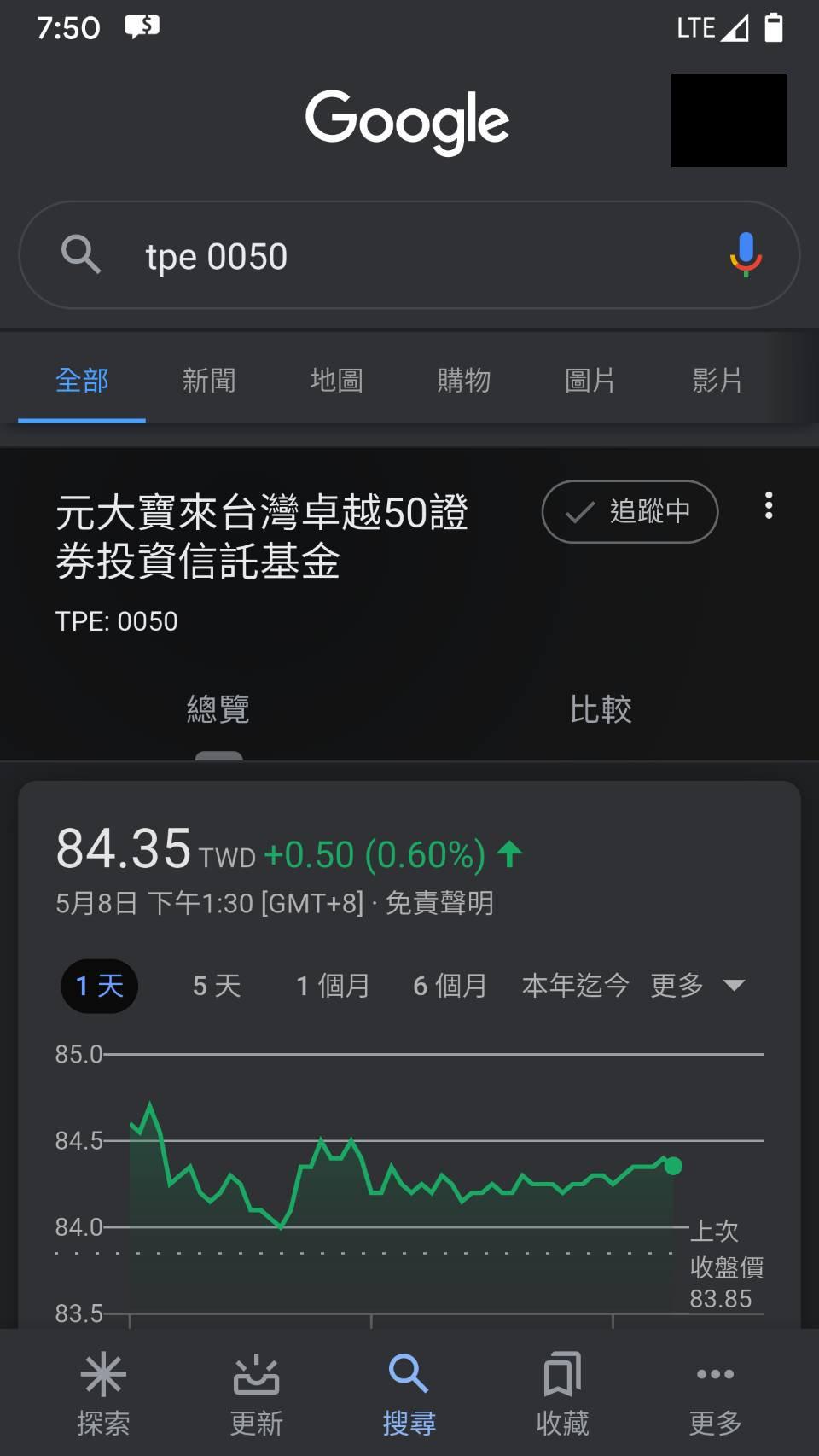The width and height of the screenshot is (819, 1456).
Task: Open the 免責聲明 disclaimer link
Action: (x=443, y=903)
